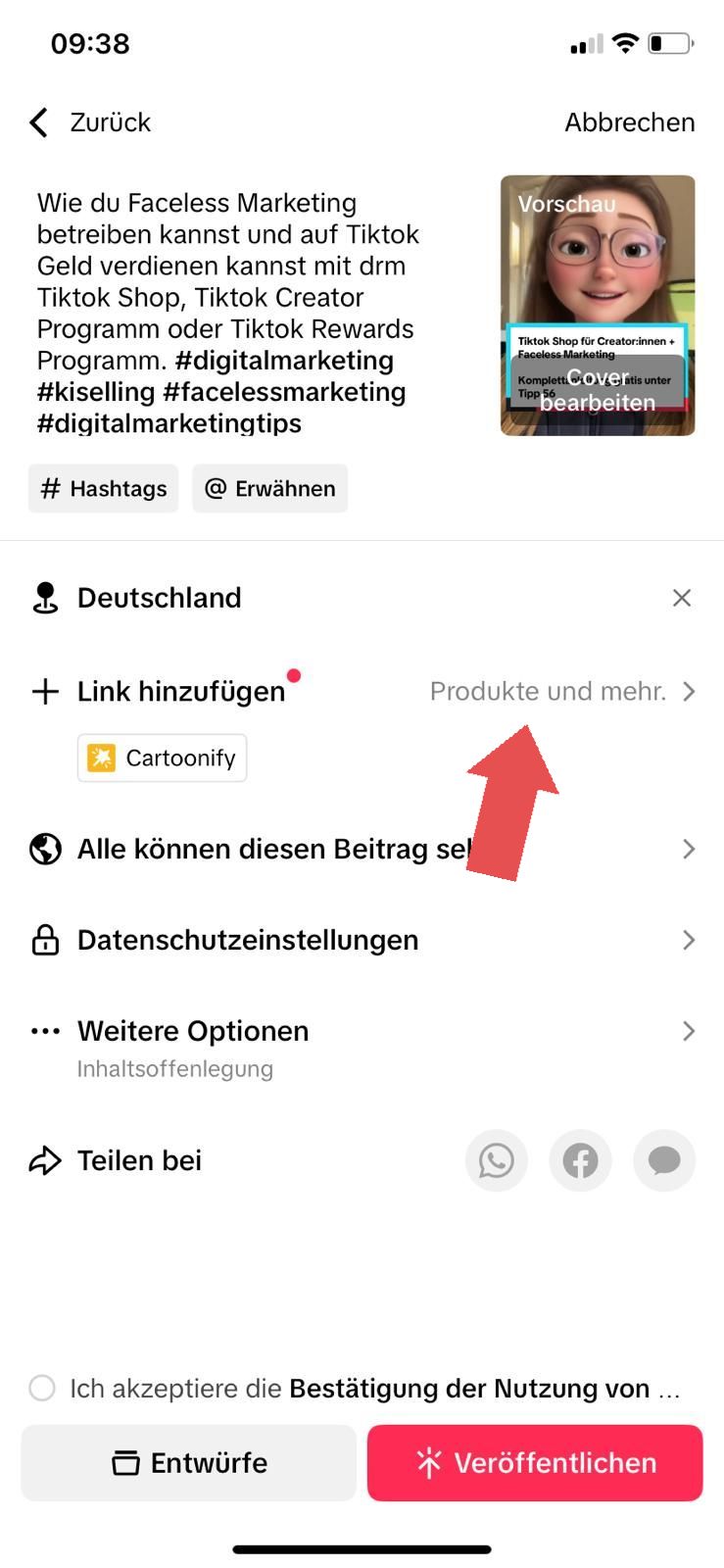Open Weitere Optionen via its chevron
Screen dimensions: 724x1568
[688, 1030]
